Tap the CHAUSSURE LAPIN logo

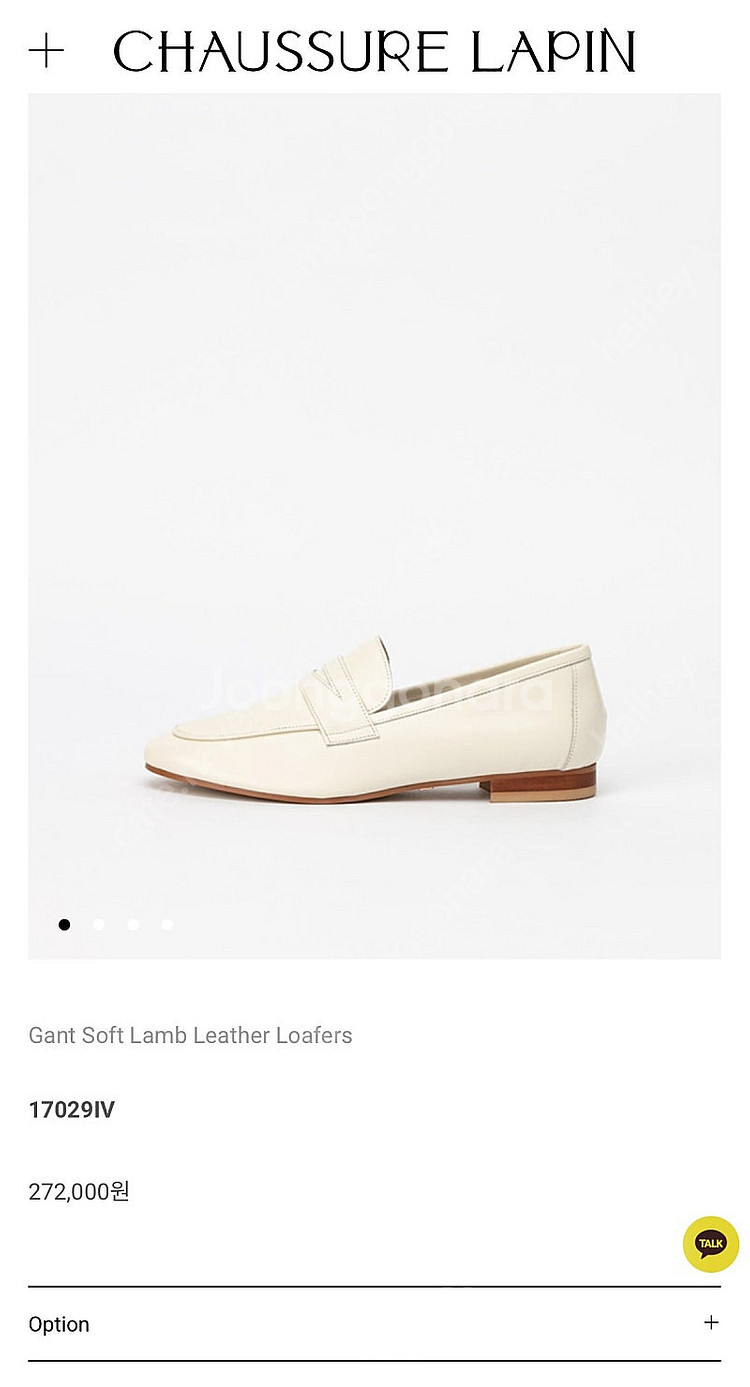[x=375, y=52]
